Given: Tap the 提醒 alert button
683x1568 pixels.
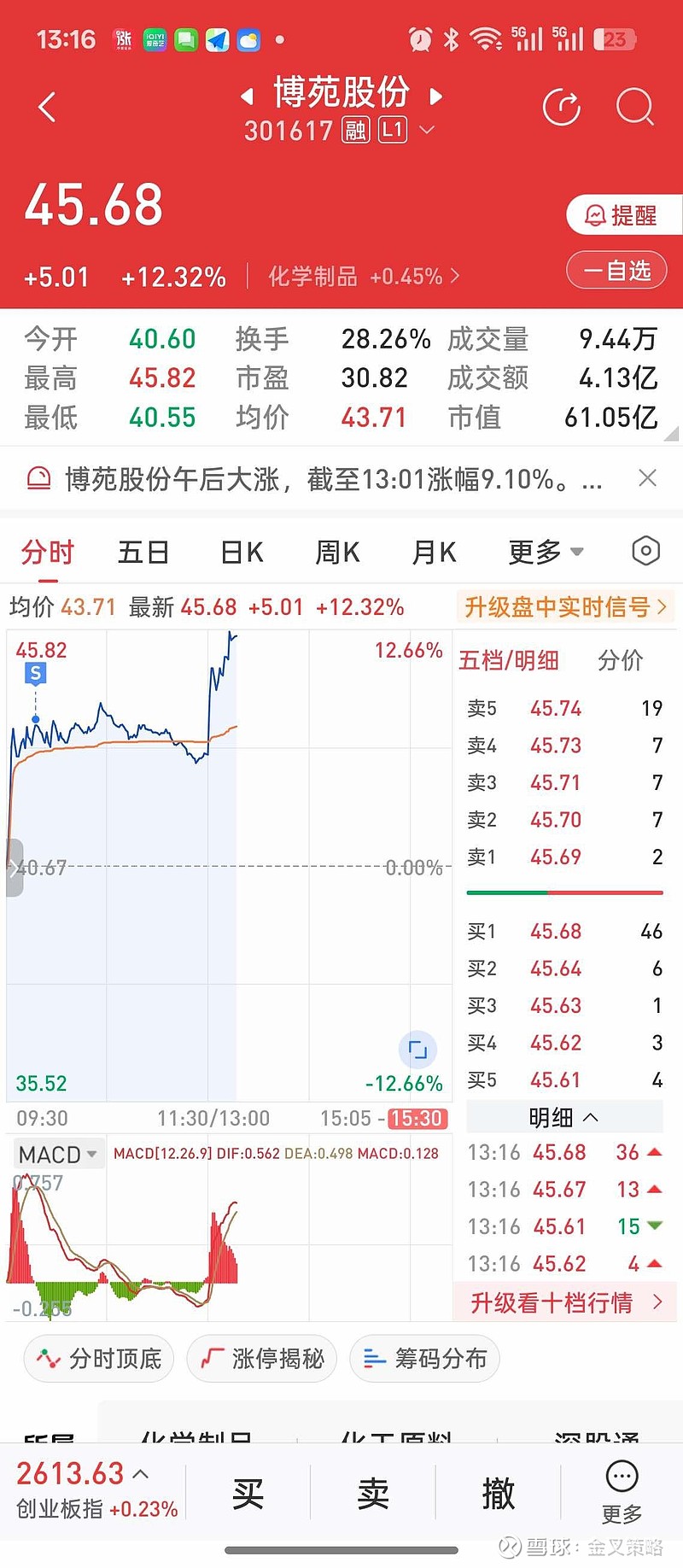Looking at the screenshot, I should click(624, 214).
